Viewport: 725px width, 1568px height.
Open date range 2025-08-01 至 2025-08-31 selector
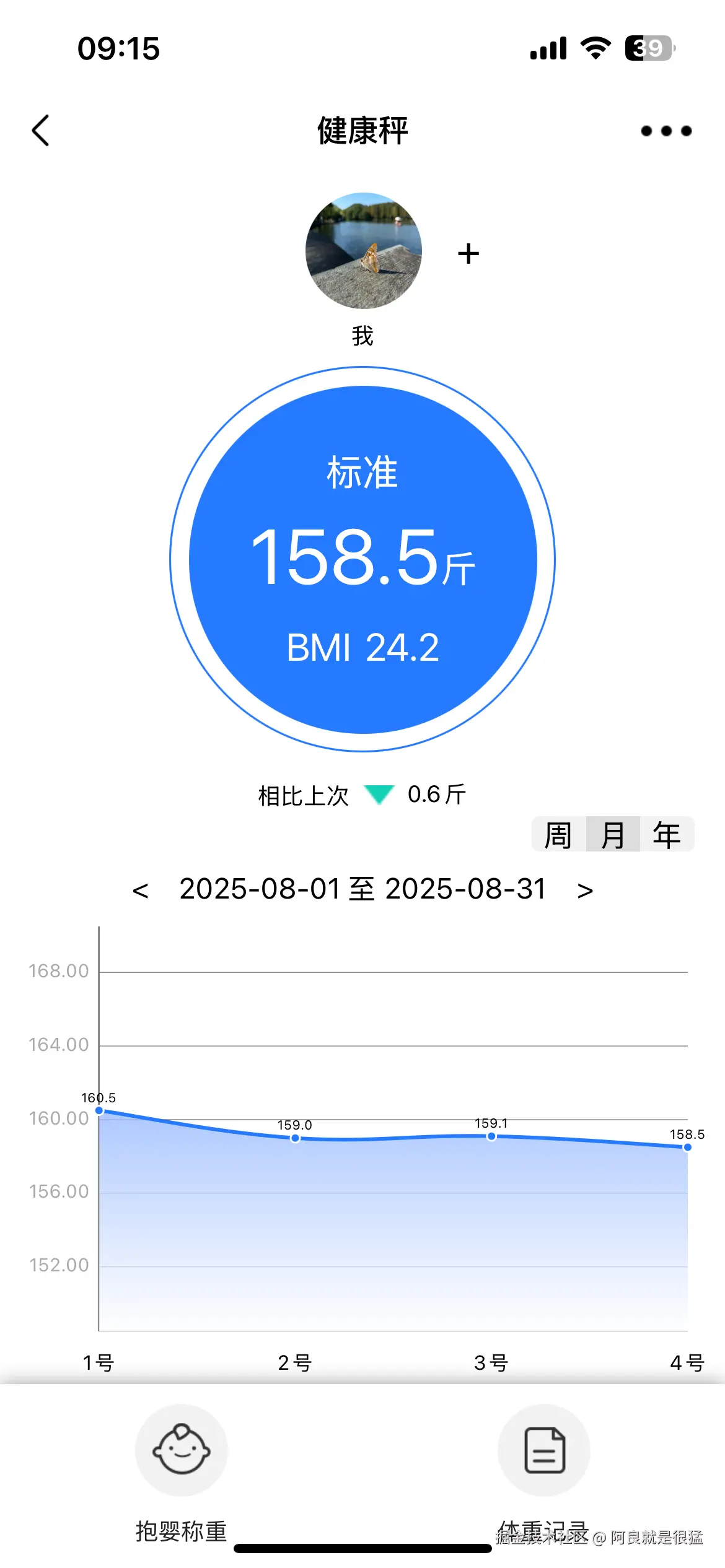click(x=362, y=889)
